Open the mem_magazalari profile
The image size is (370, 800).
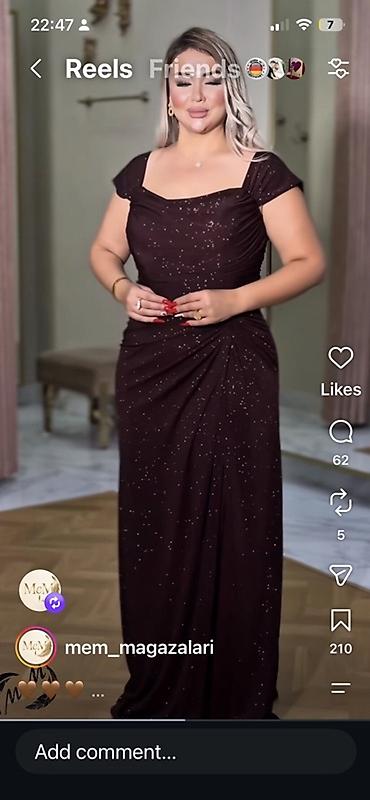point(139,648)
